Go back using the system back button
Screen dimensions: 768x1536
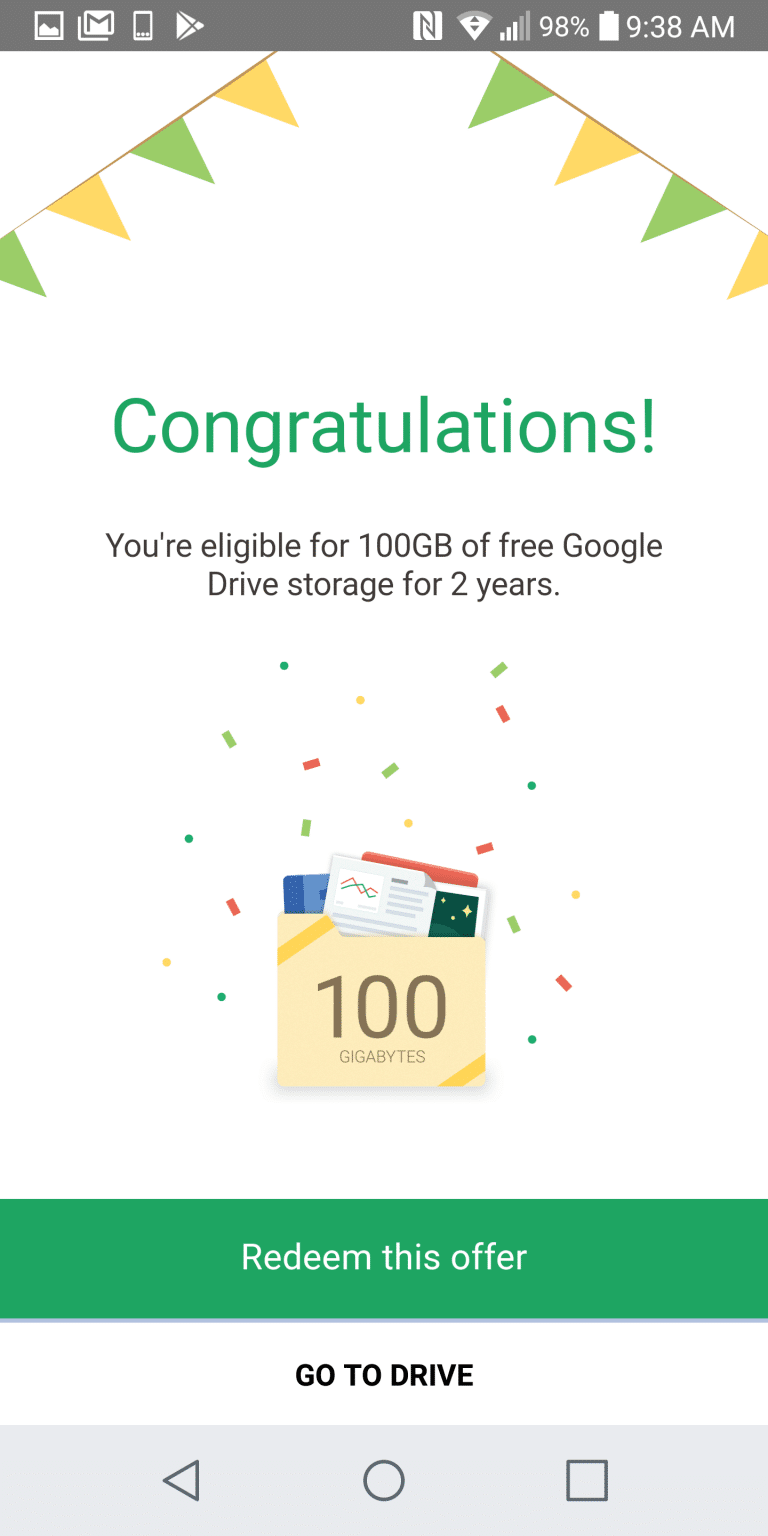point(182,1480)
